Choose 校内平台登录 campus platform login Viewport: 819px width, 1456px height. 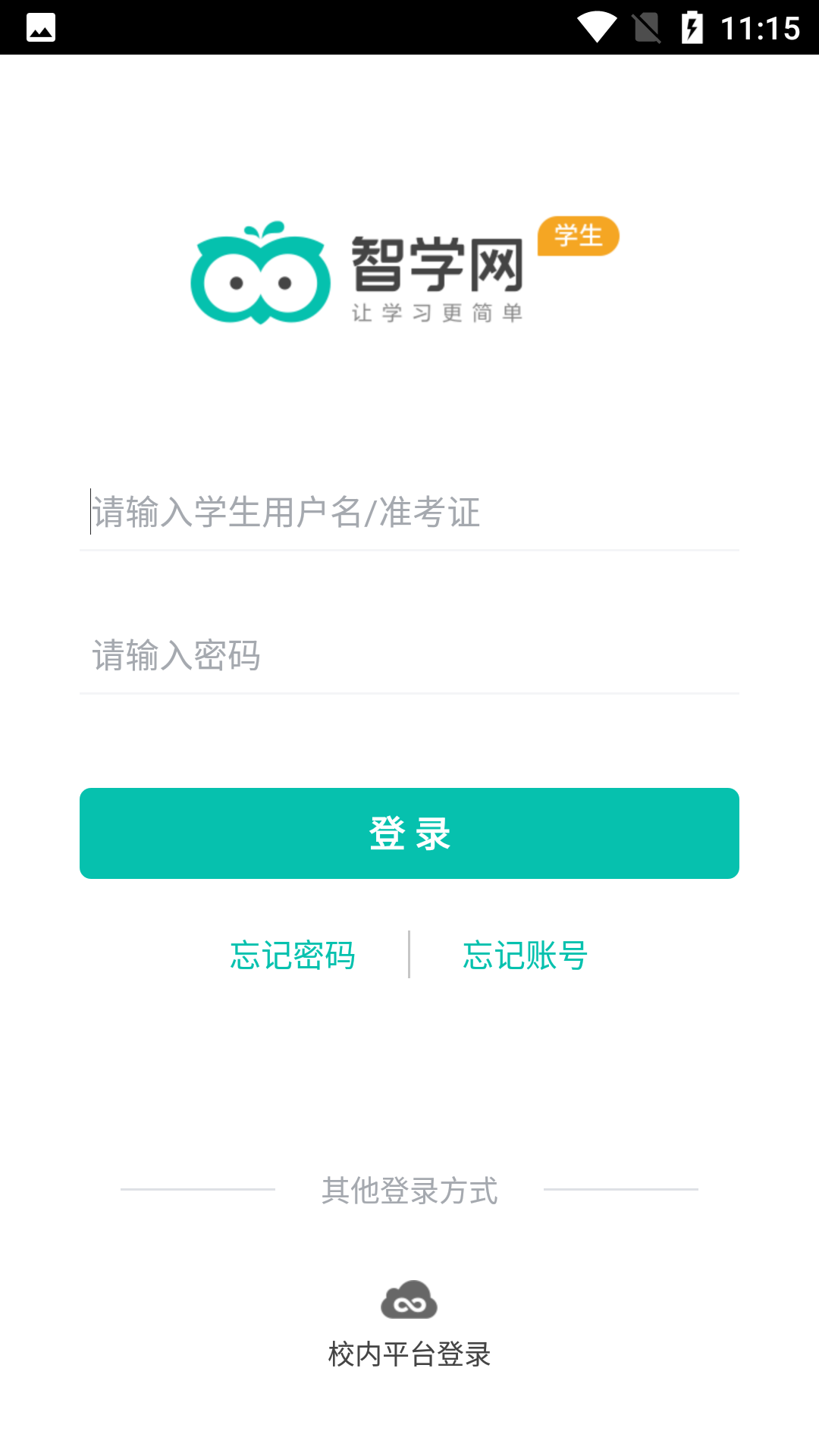[409, 1323]
